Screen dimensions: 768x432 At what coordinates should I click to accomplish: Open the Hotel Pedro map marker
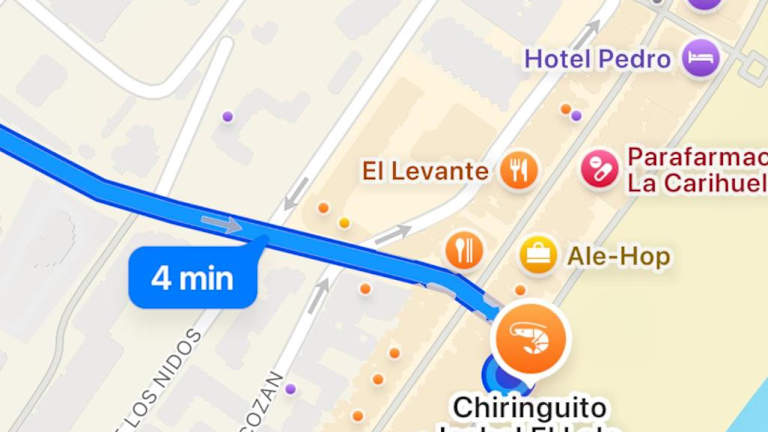[x=700, y=58]
